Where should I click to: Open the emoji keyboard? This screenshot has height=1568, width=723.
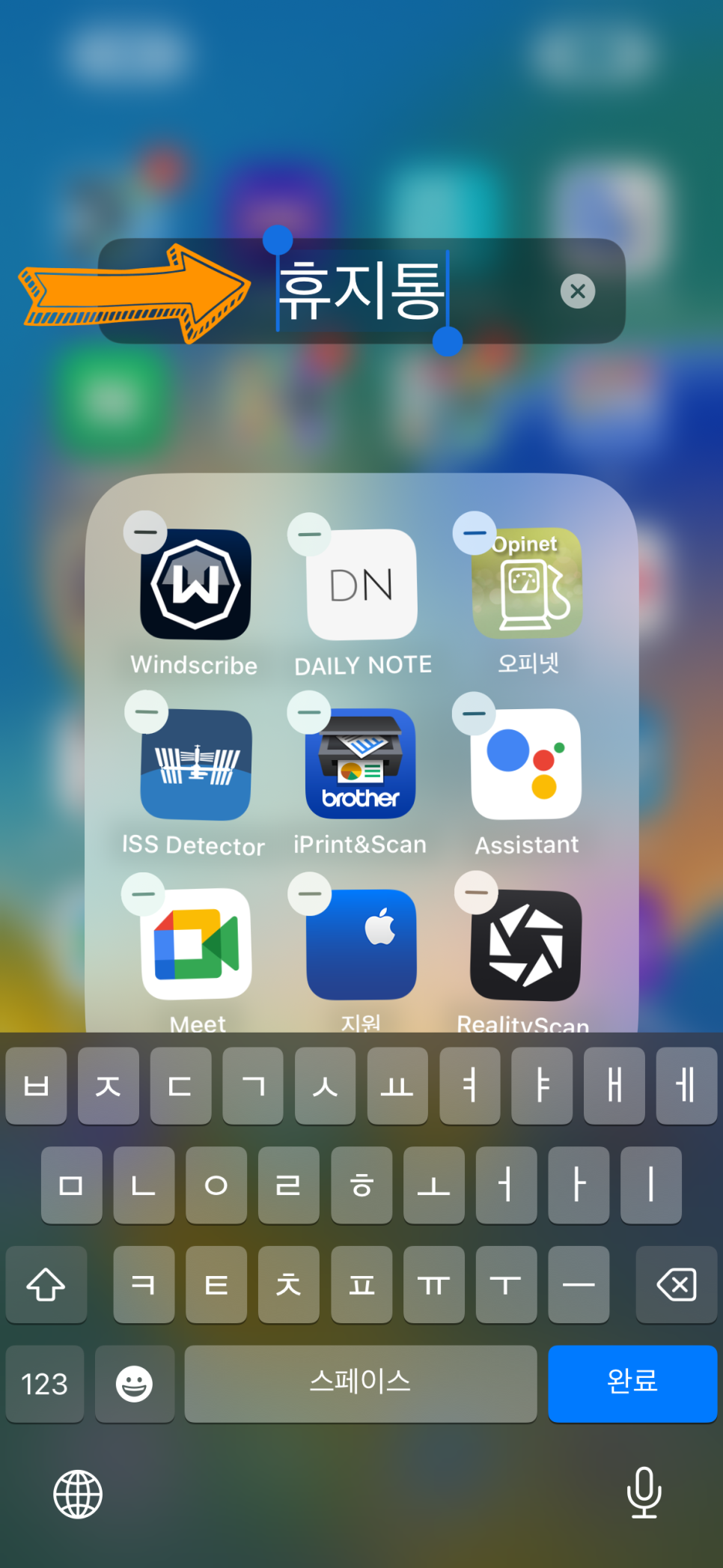click(x=135, y=1384)
